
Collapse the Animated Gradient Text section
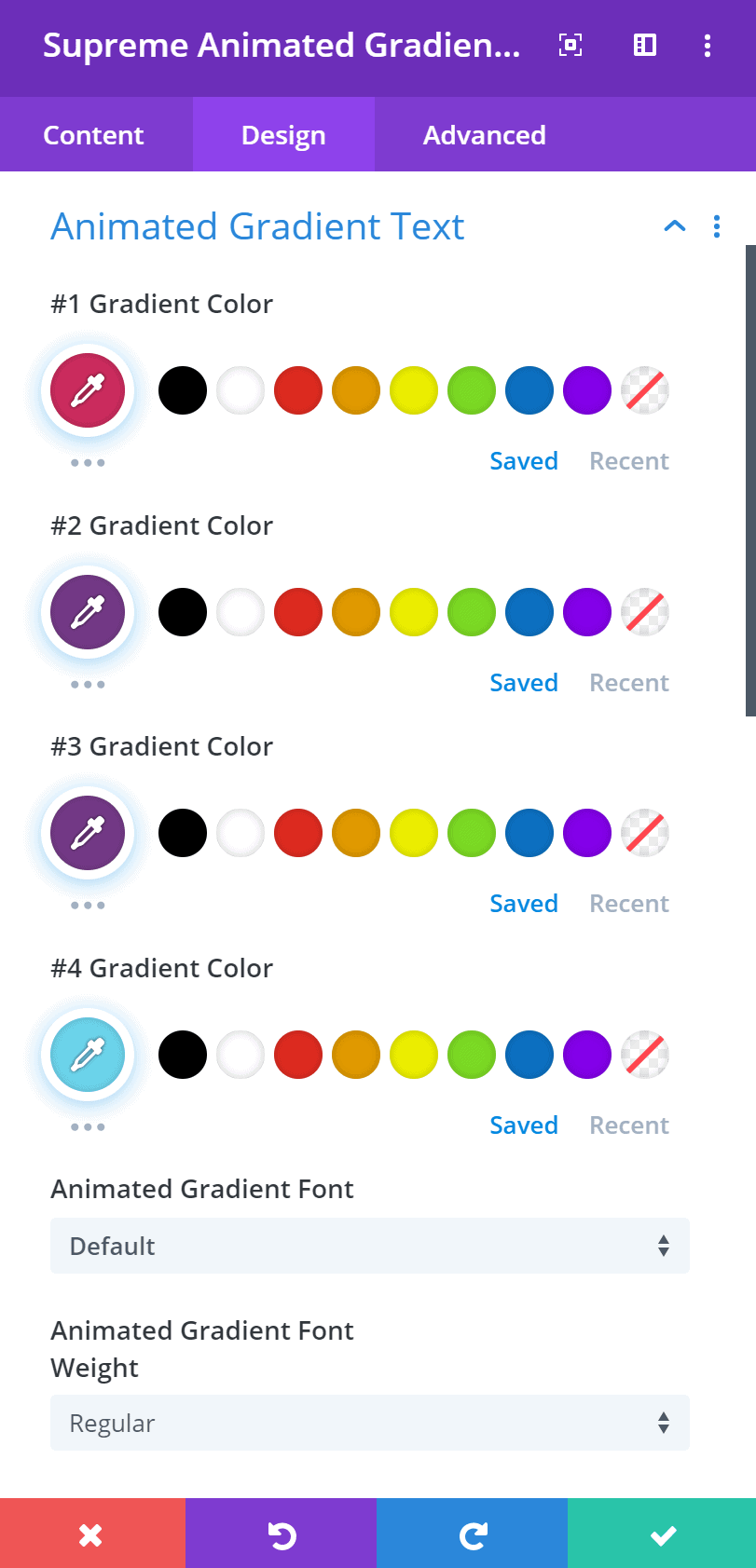coord(675,226)
